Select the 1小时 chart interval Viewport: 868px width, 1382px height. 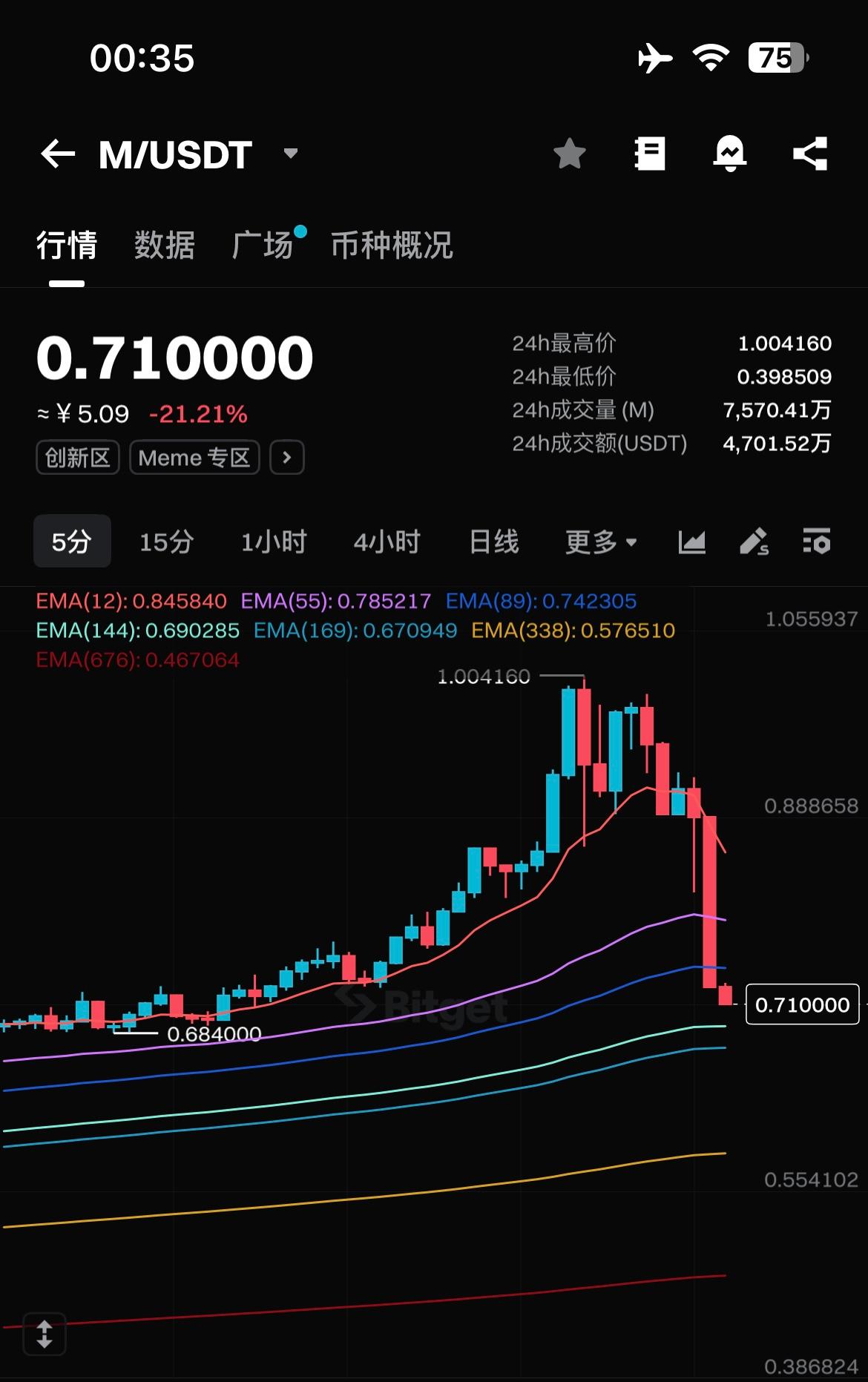coord(274,542)
